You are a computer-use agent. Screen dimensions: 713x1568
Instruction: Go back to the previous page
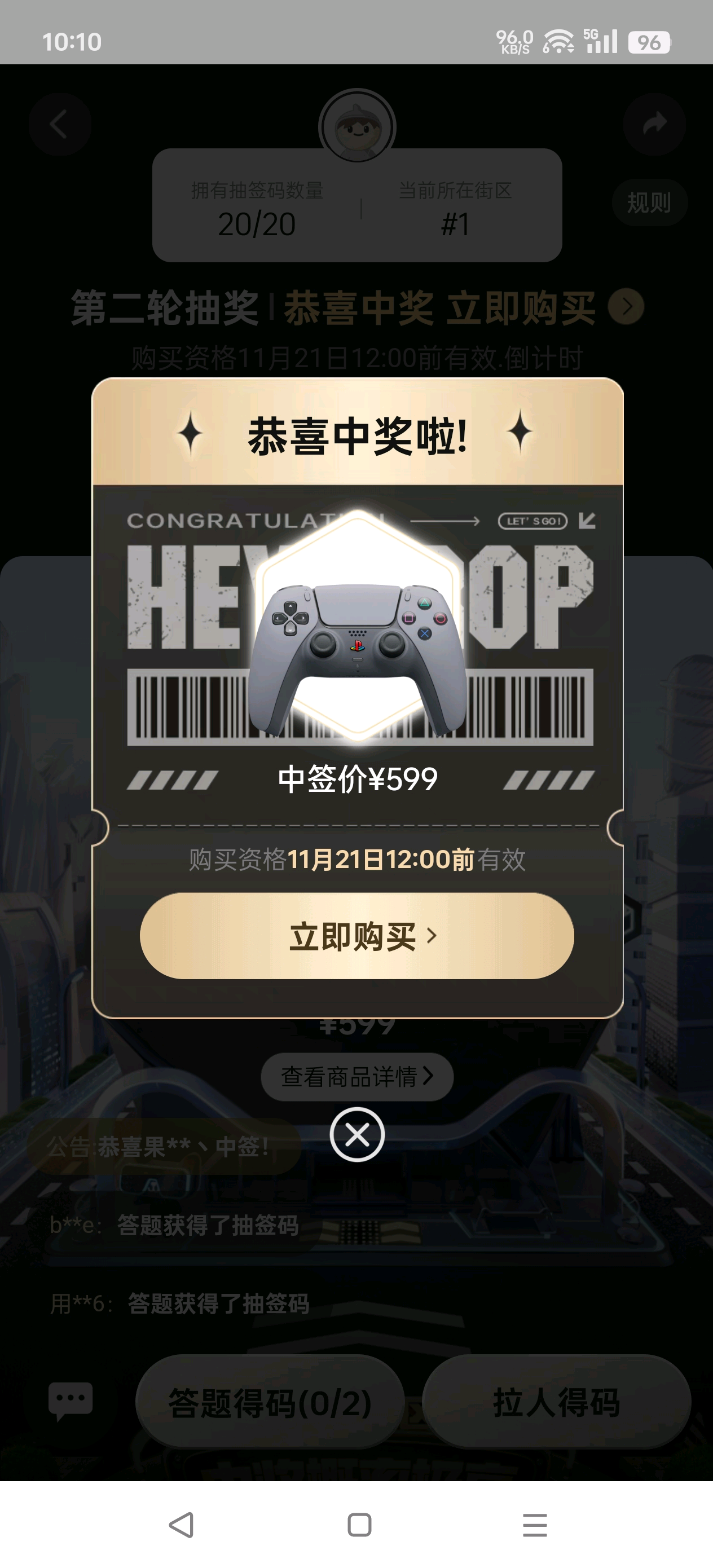(x=60, y=125)
